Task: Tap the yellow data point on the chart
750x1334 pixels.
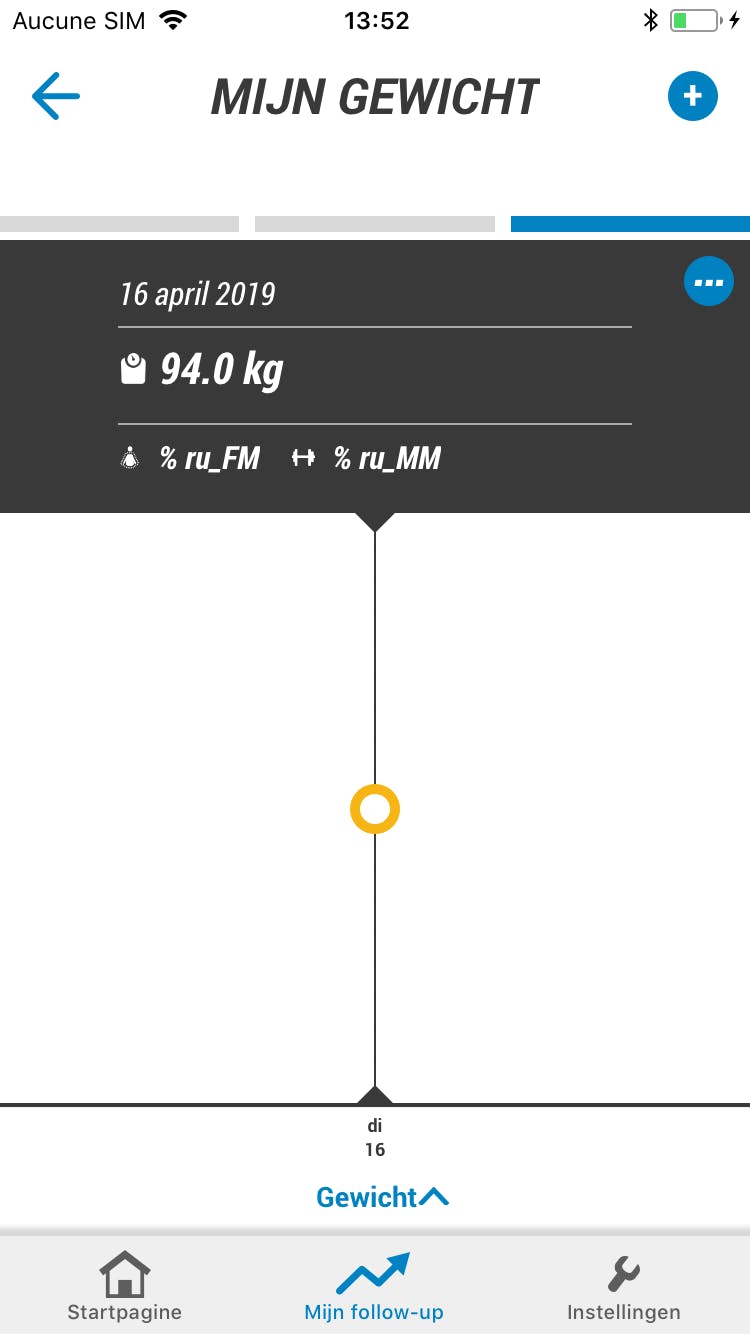Action: [375, 809]
